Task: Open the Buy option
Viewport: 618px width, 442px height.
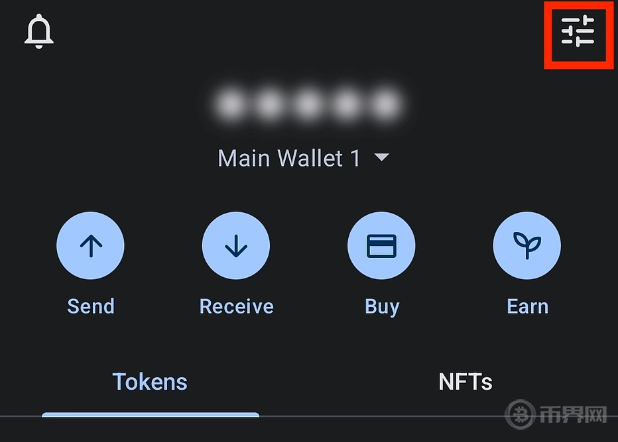Action: coord(381,246)
